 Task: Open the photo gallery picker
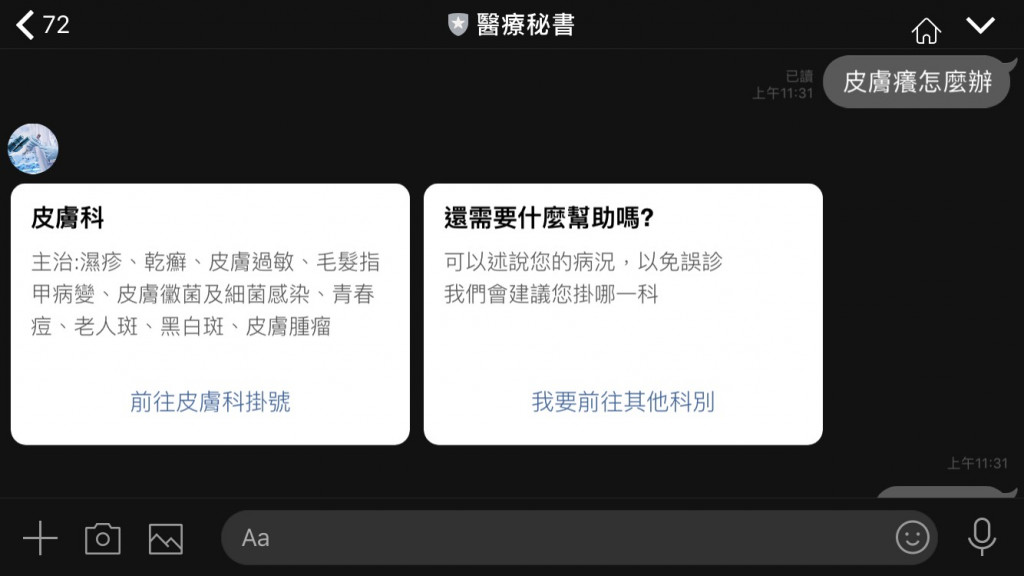click(166, 538)
